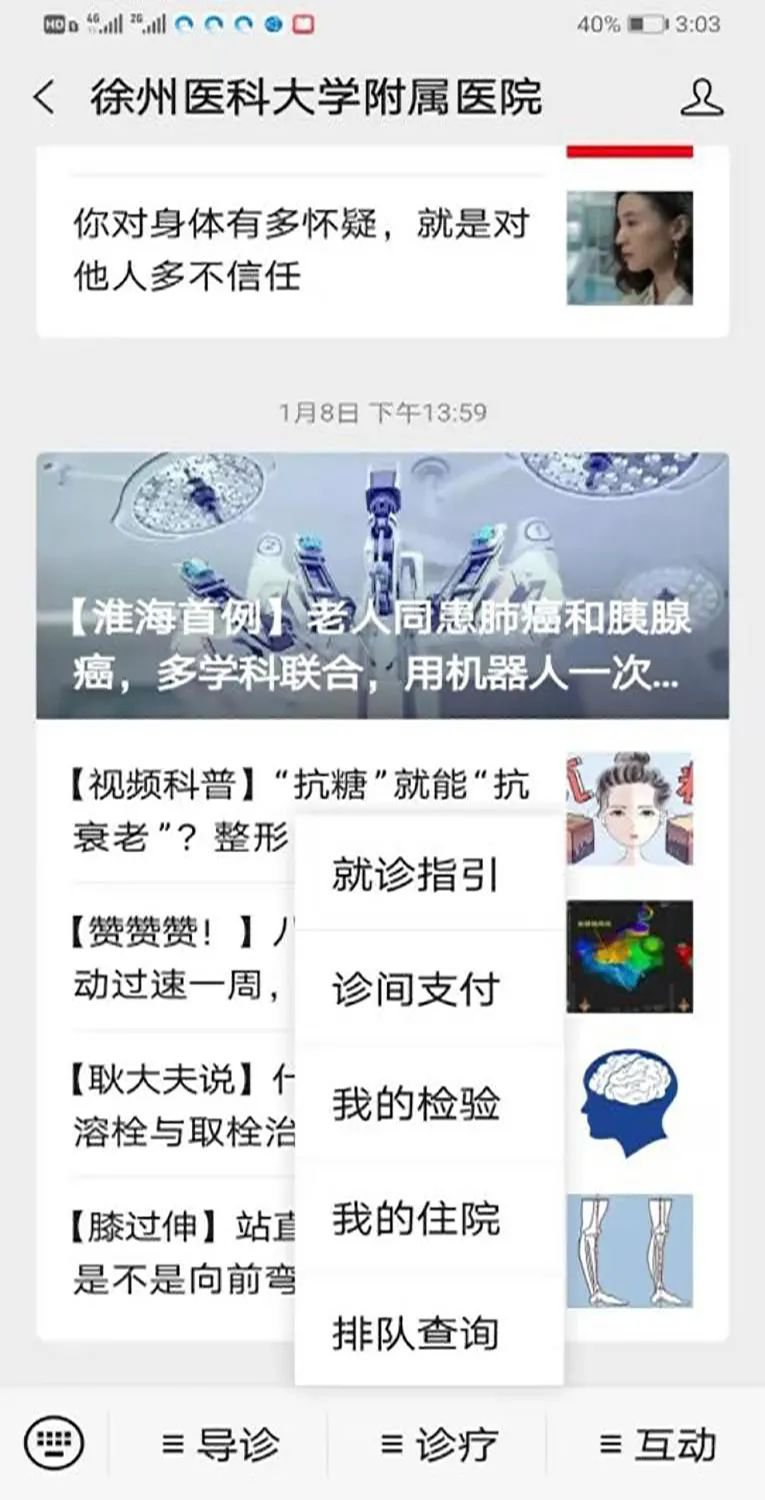Open the 耿大夫说 article
This screenshot has width=765, height=1500.
[170, 1104]
